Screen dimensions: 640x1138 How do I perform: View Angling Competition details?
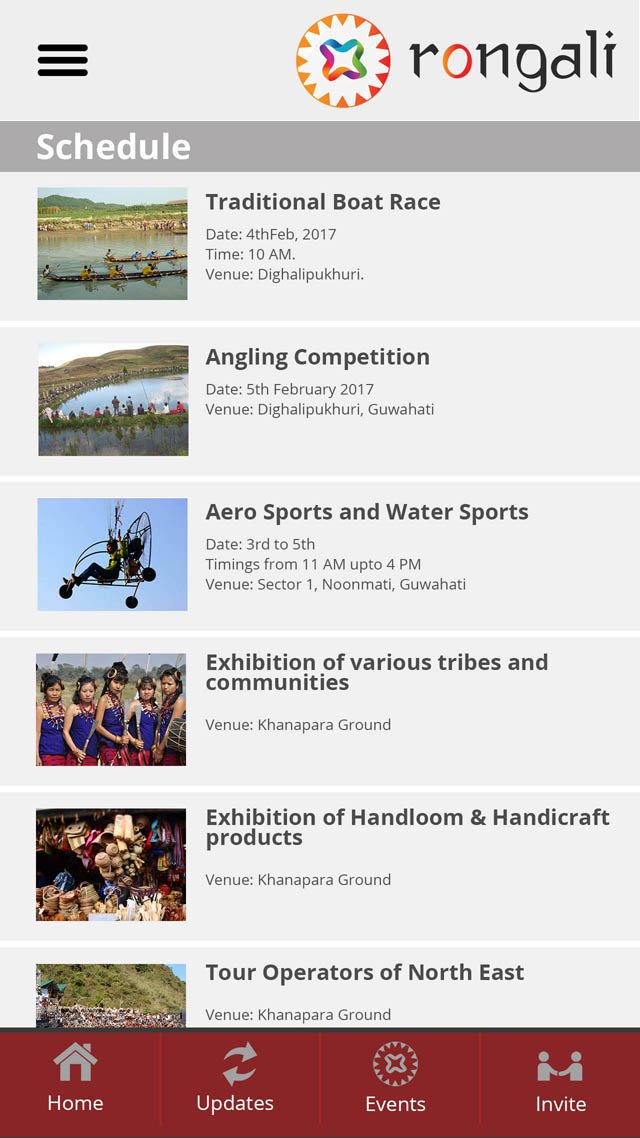(x=317, y=357)
